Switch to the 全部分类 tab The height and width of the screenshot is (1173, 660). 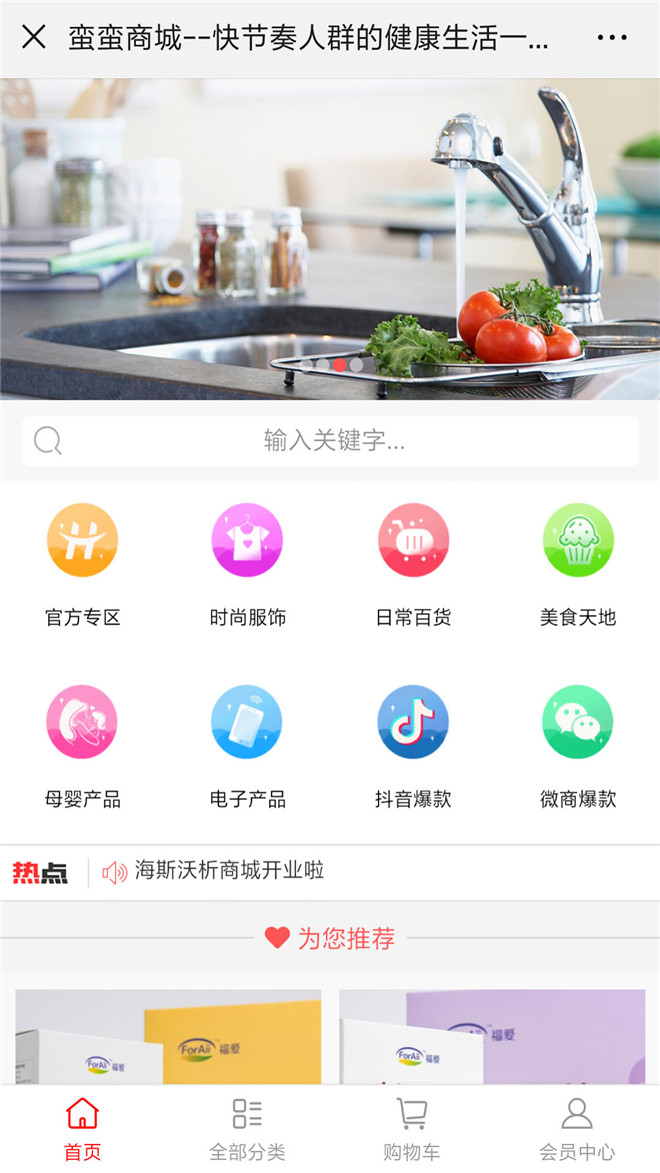coord(247,1129)
